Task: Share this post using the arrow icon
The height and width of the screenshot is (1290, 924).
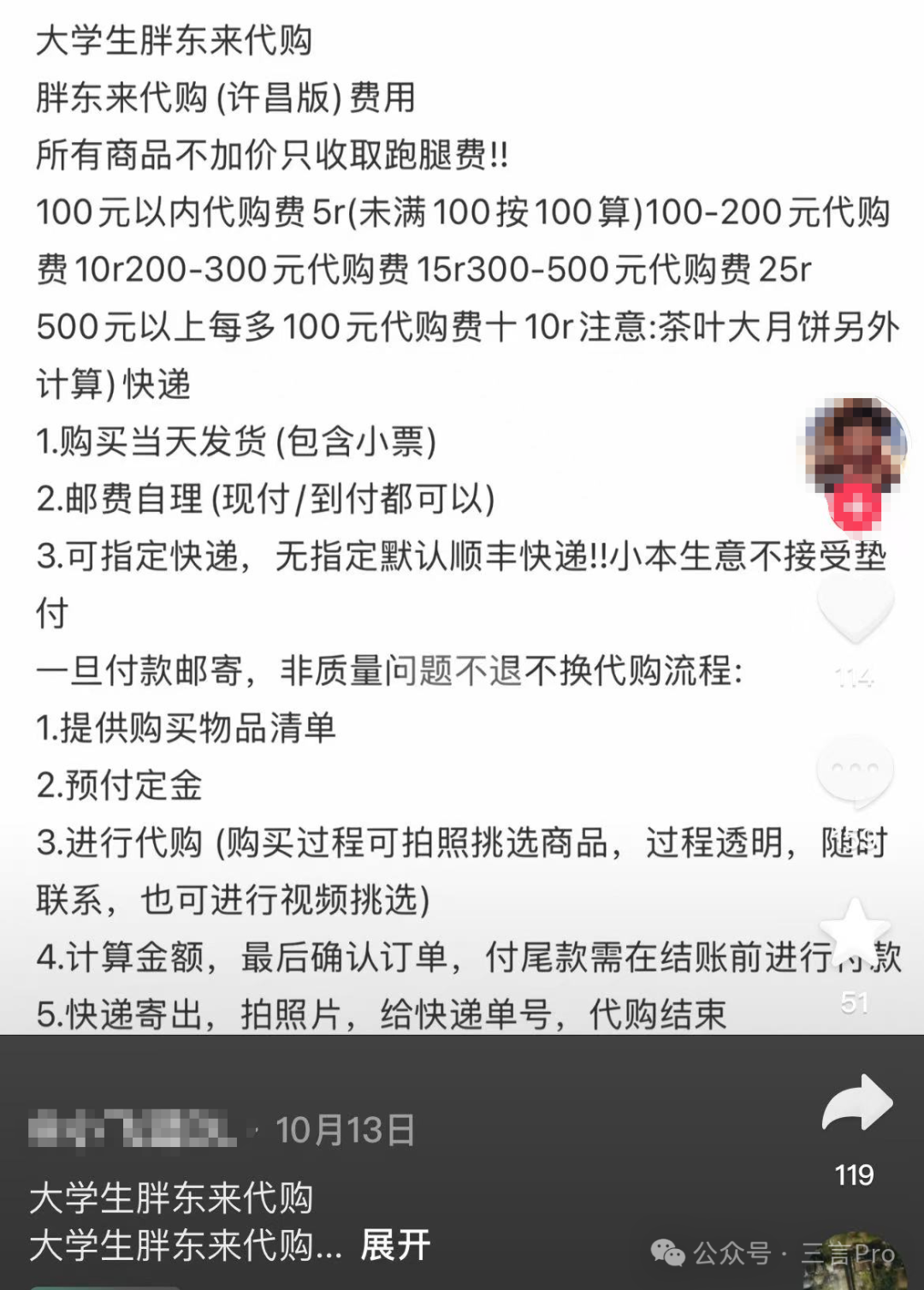Action: (x=856, y=1105)
